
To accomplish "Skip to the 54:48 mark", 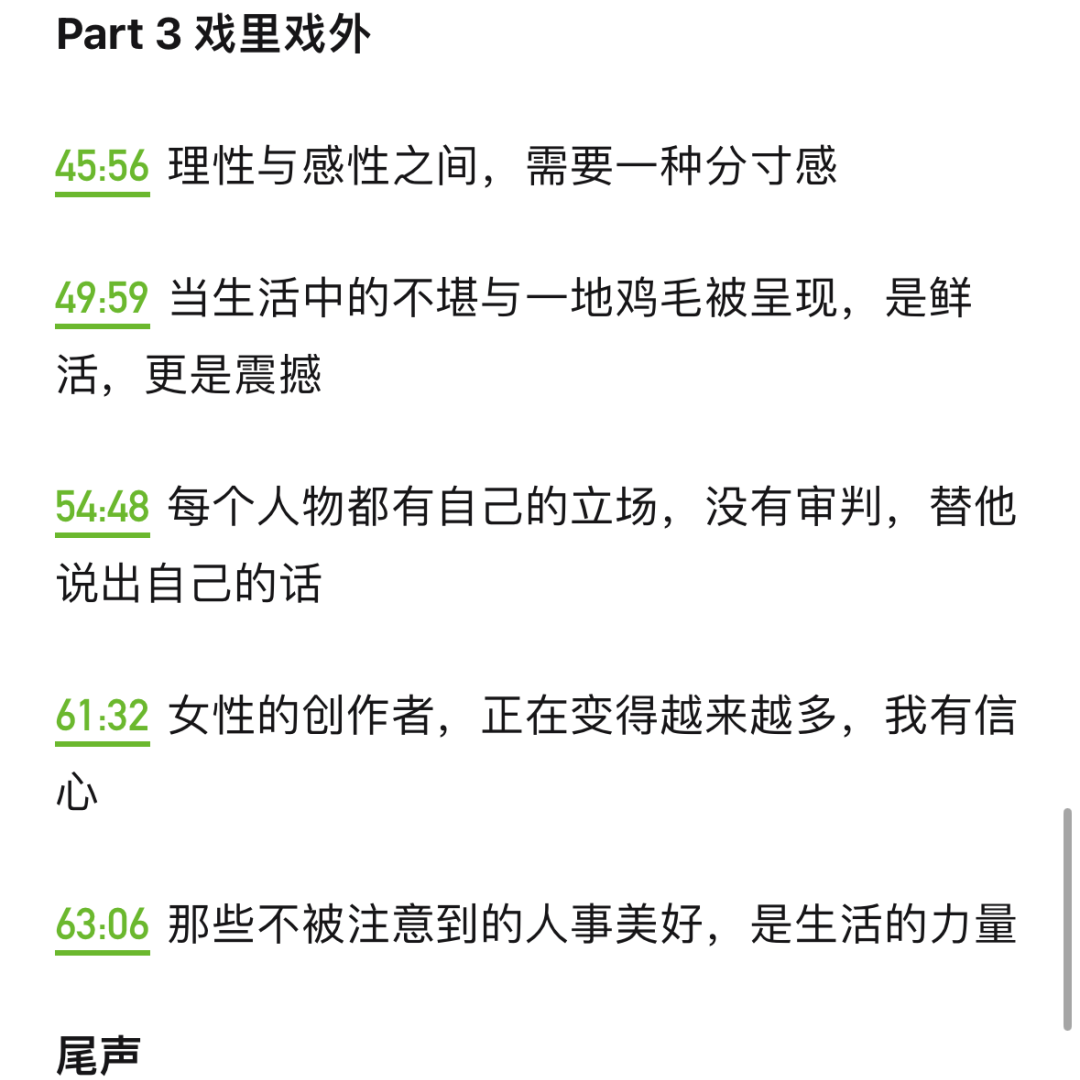I will pos(102,508).
